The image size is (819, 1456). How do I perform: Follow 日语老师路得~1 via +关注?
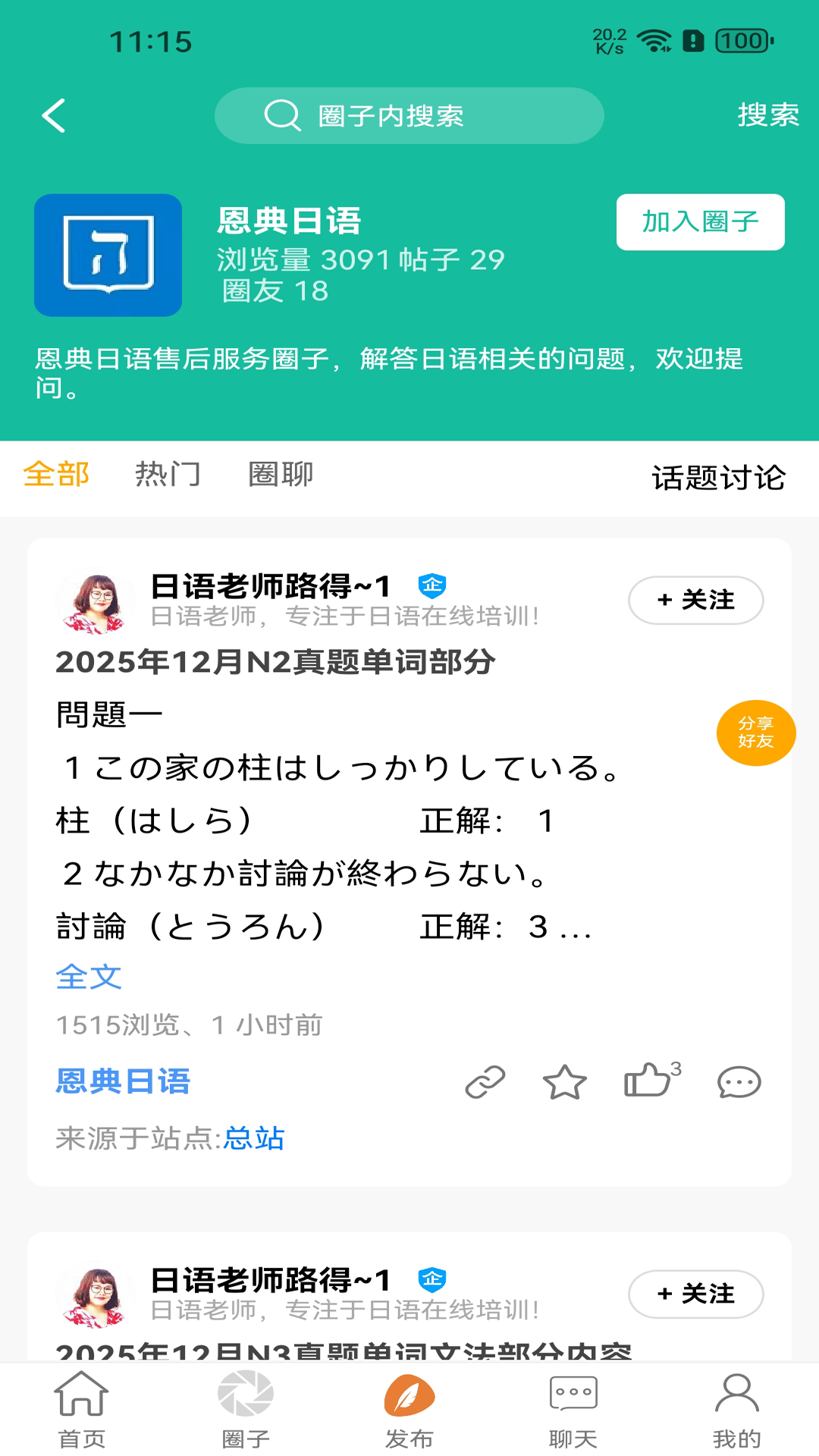pos(695,599)
